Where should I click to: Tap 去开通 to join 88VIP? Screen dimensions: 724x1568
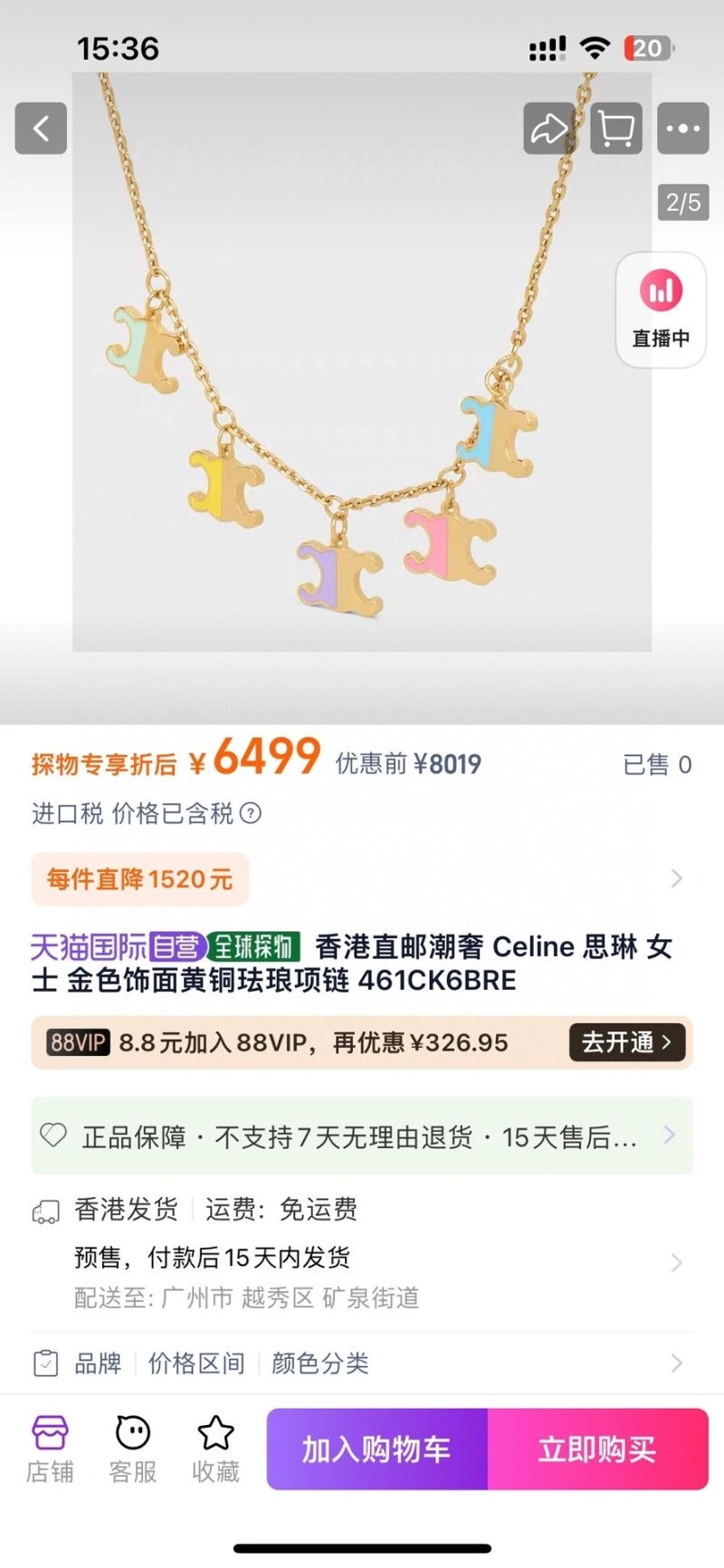click(626, 1042)
